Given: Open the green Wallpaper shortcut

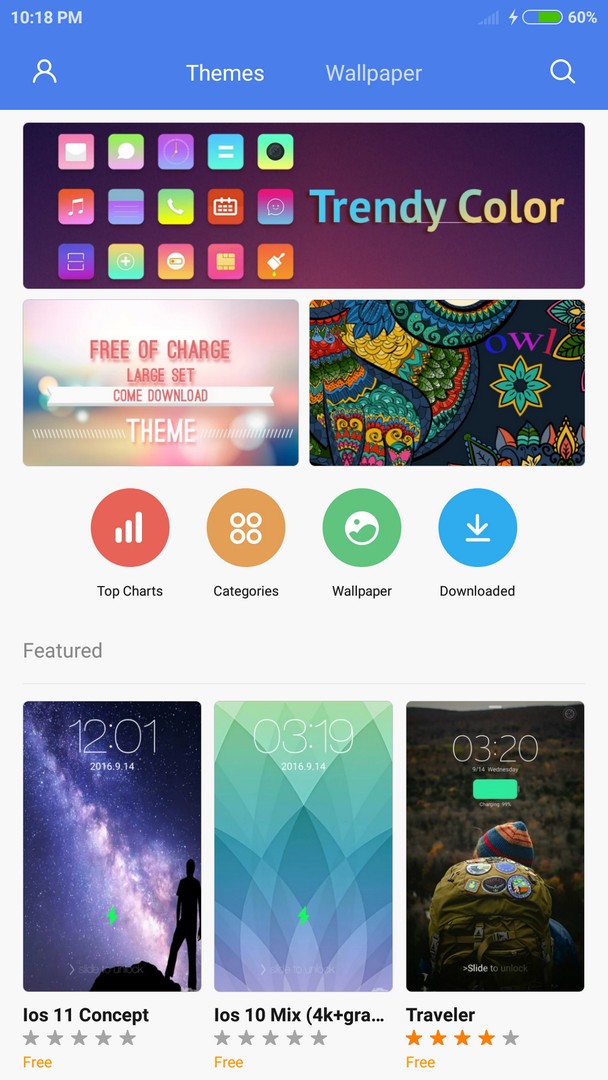Looking at the screenshot, I should tap(362, 528).
